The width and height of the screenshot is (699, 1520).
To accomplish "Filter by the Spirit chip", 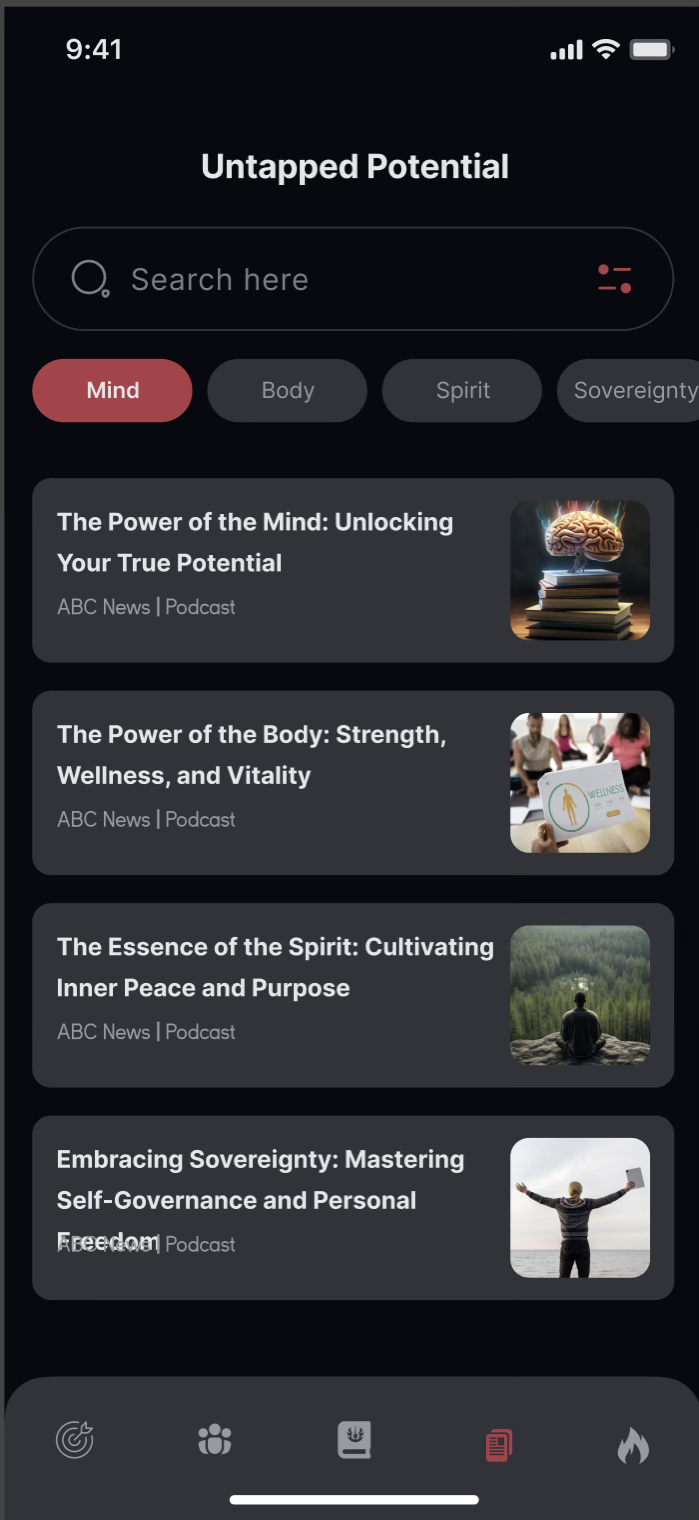I will [462, 390].
